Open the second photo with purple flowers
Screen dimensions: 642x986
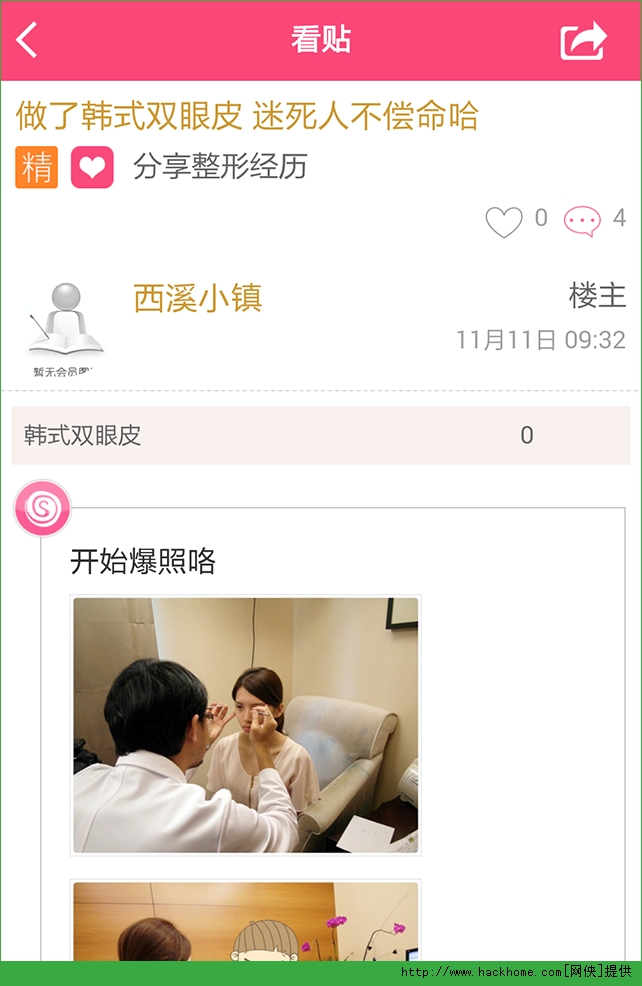click(x=245, y=920)
